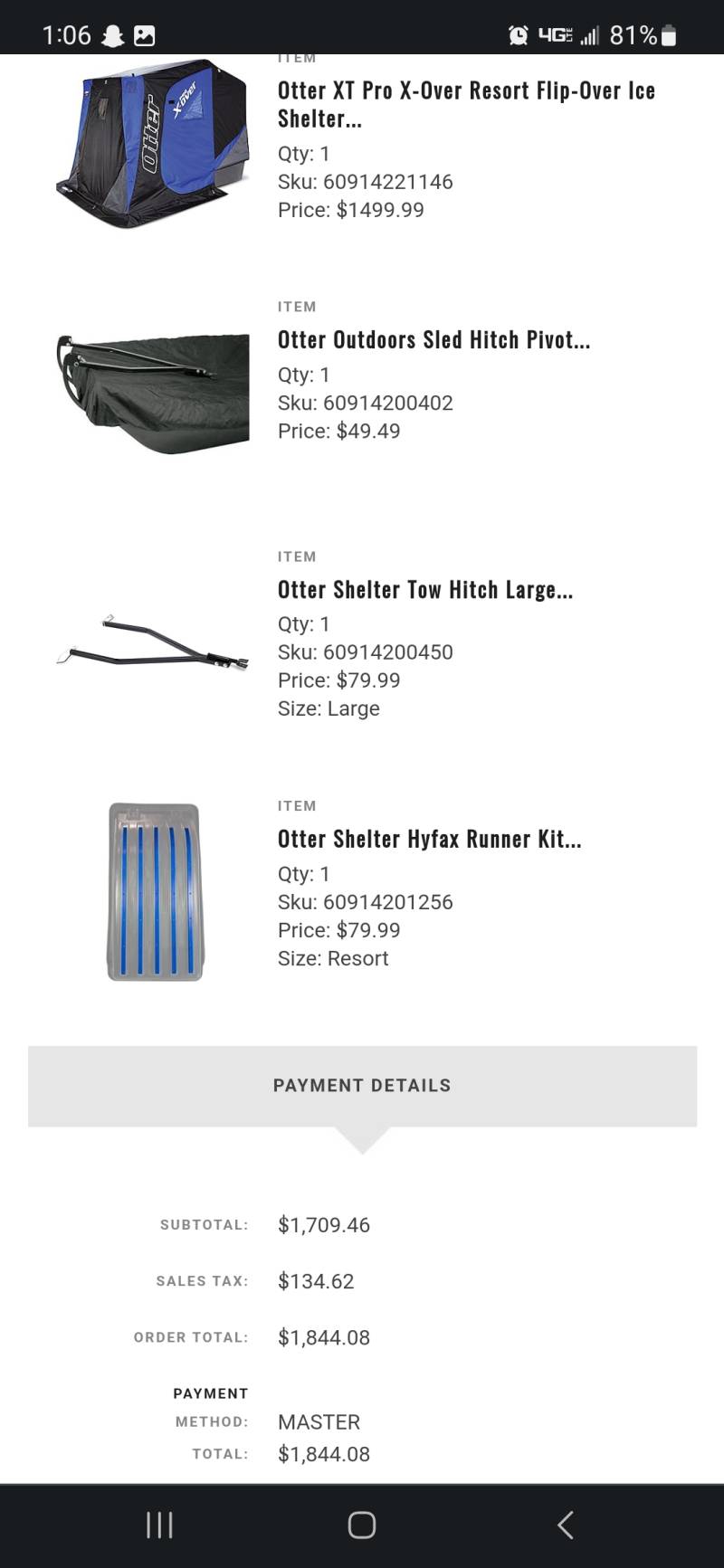Show recent apps

(159, 1525)
